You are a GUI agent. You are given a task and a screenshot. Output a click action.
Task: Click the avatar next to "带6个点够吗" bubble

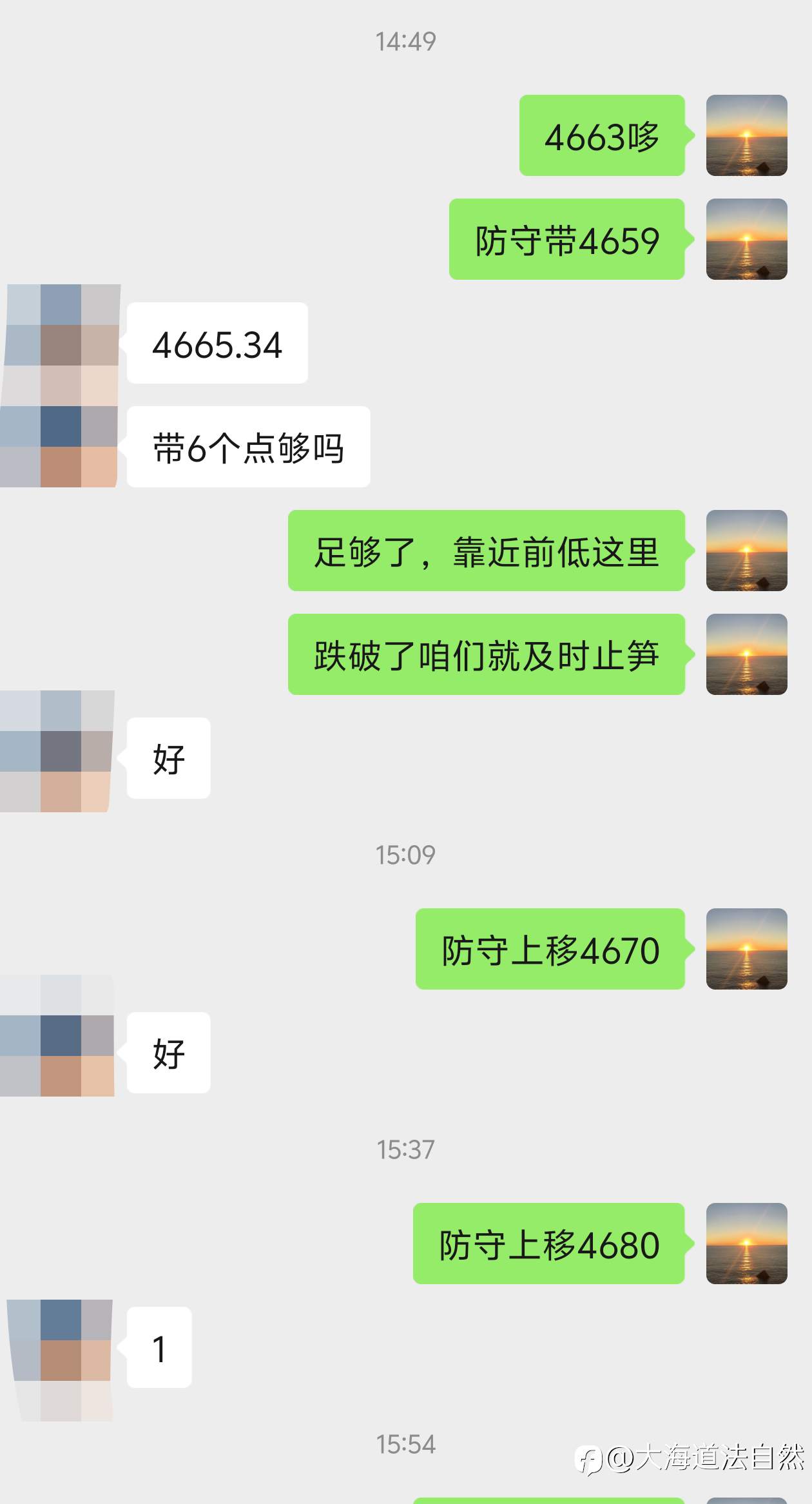pyautogui.click(x=61, y=447)
